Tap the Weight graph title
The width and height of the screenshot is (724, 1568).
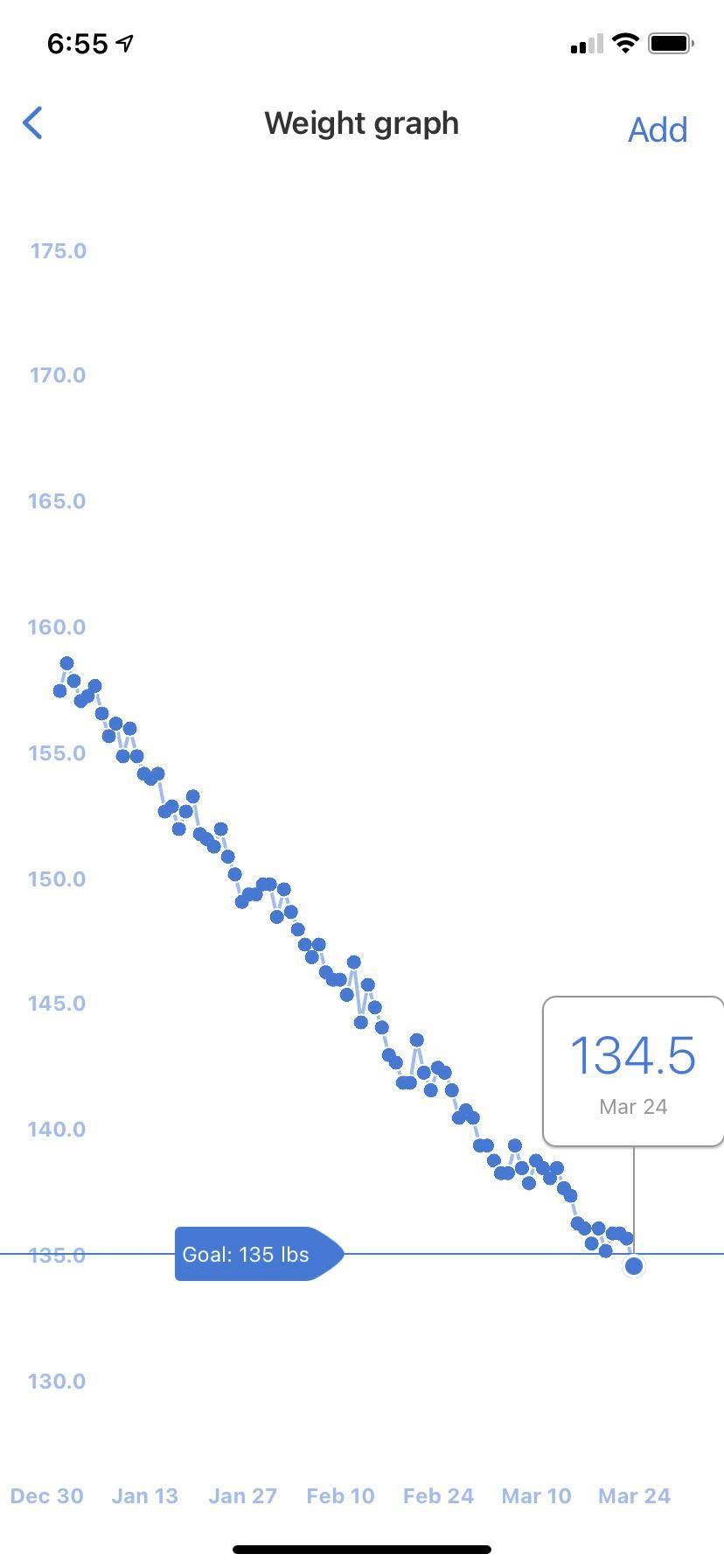coord(361,122)
